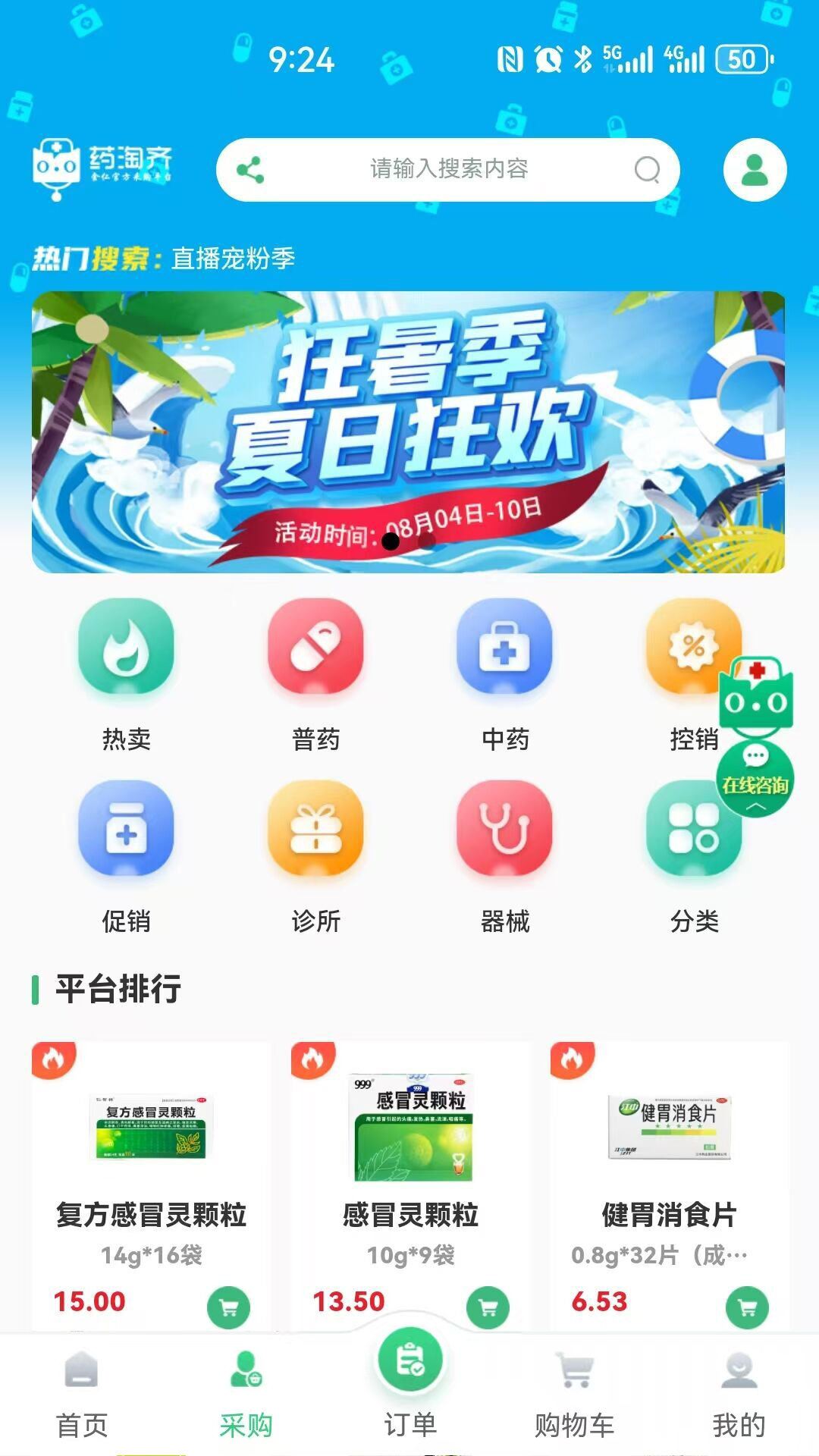Open the user profile avatar icon
Viewport: 819px width, 1456px height.
[755, 170]
